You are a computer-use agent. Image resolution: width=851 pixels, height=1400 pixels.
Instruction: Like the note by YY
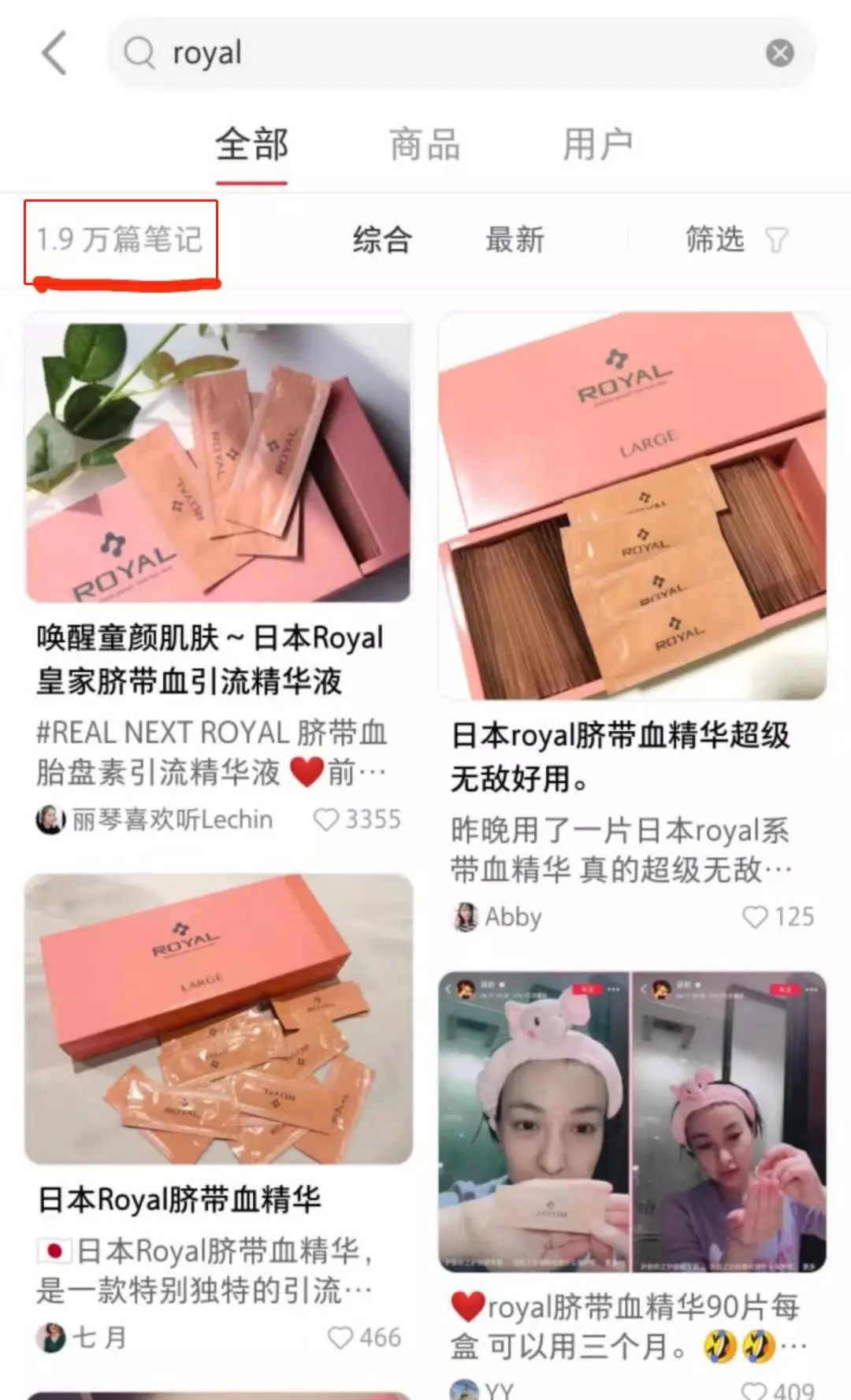click(755, 1391)
